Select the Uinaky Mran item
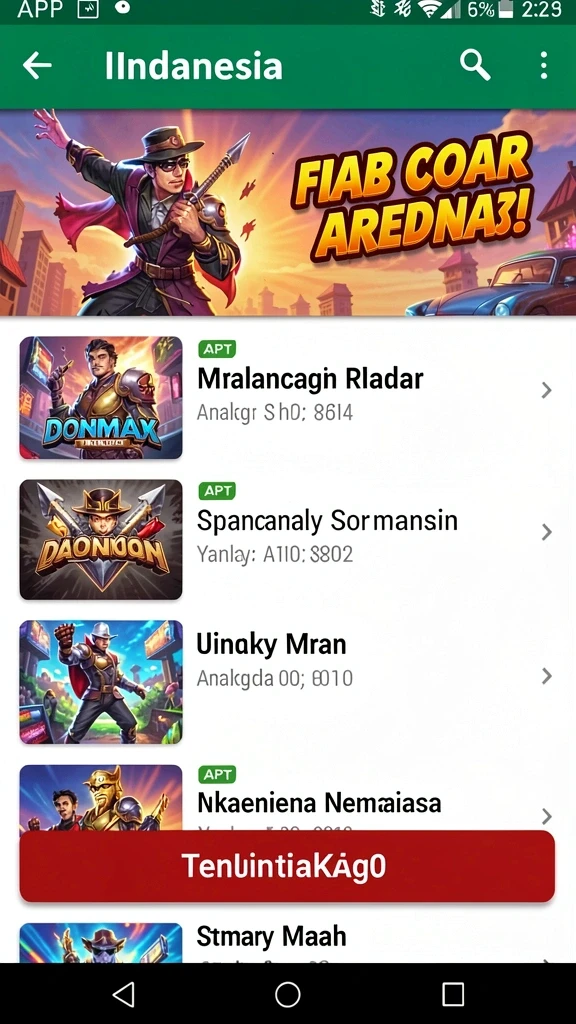Viewport: 576px width, 1024px height. point(288,682)
